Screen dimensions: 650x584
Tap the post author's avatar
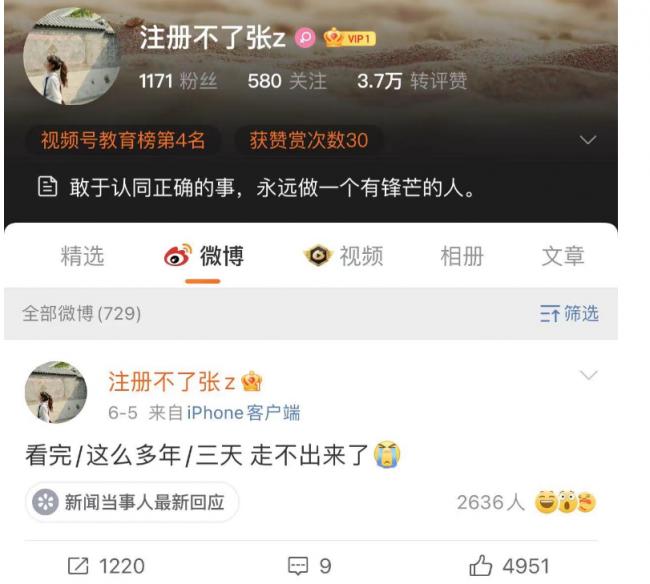(x=55, y=392)
